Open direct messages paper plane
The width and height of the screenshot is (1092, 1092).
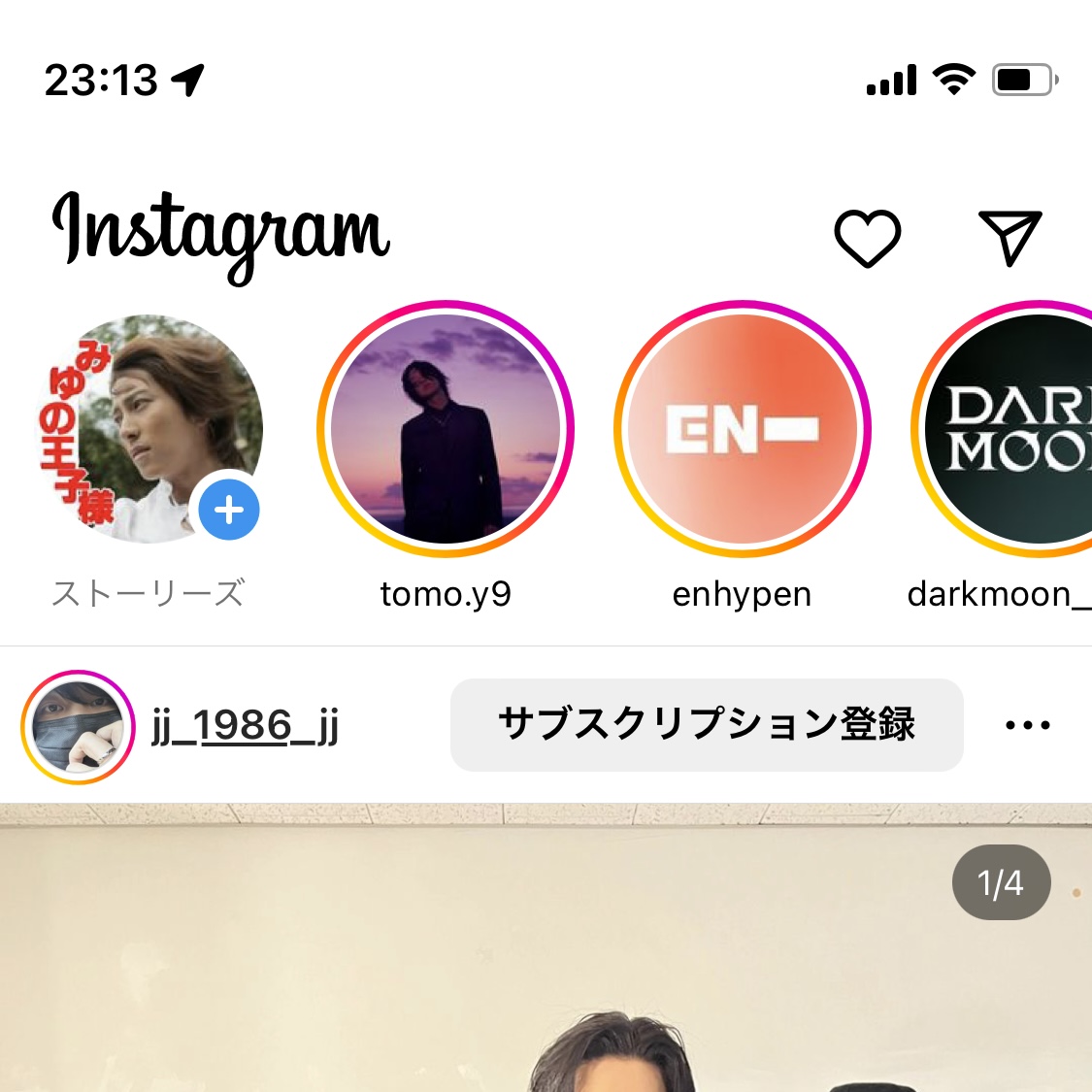[x=1009, y=238]
